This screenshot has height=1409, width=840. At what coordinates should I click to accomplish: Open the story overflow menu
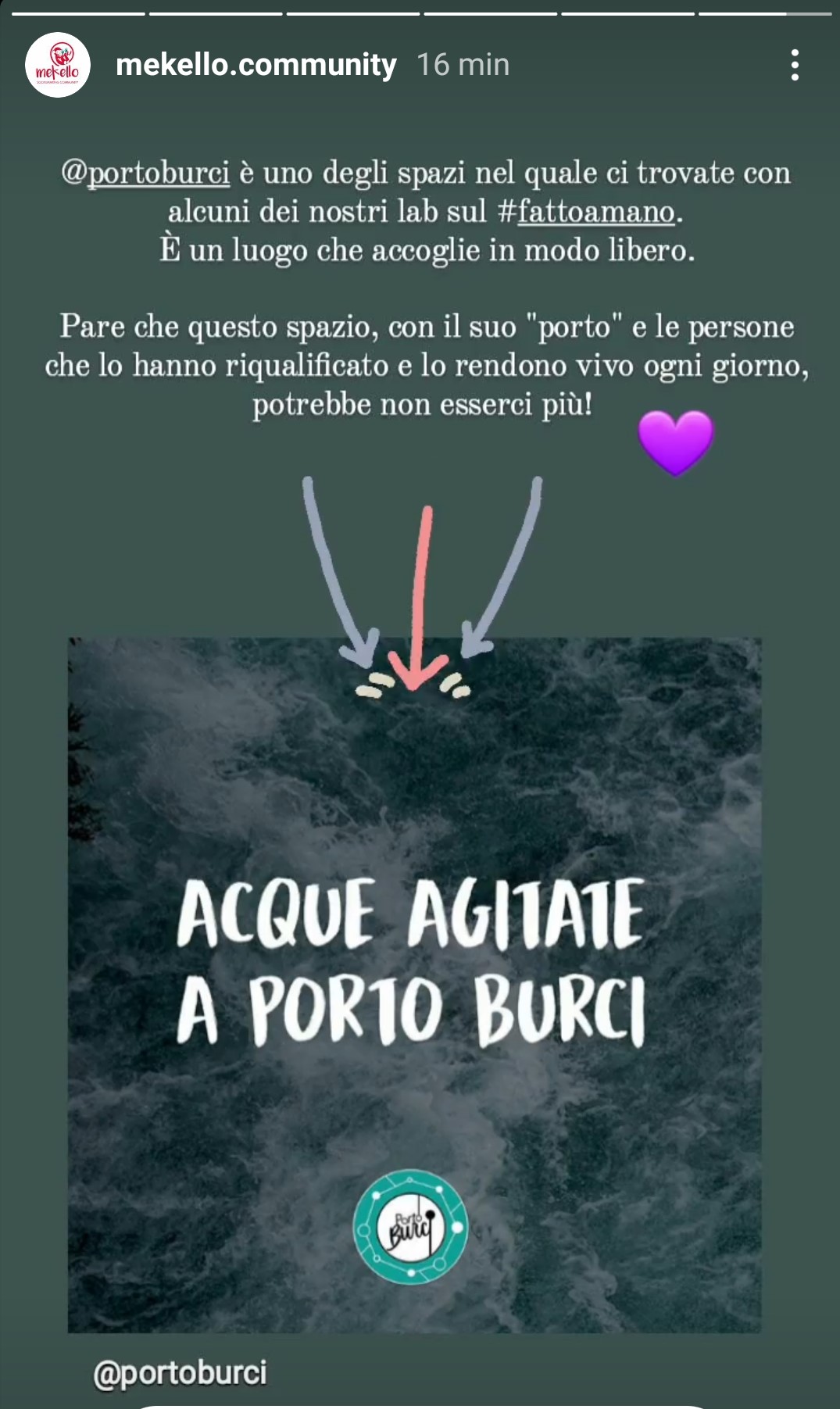point(795,65)
